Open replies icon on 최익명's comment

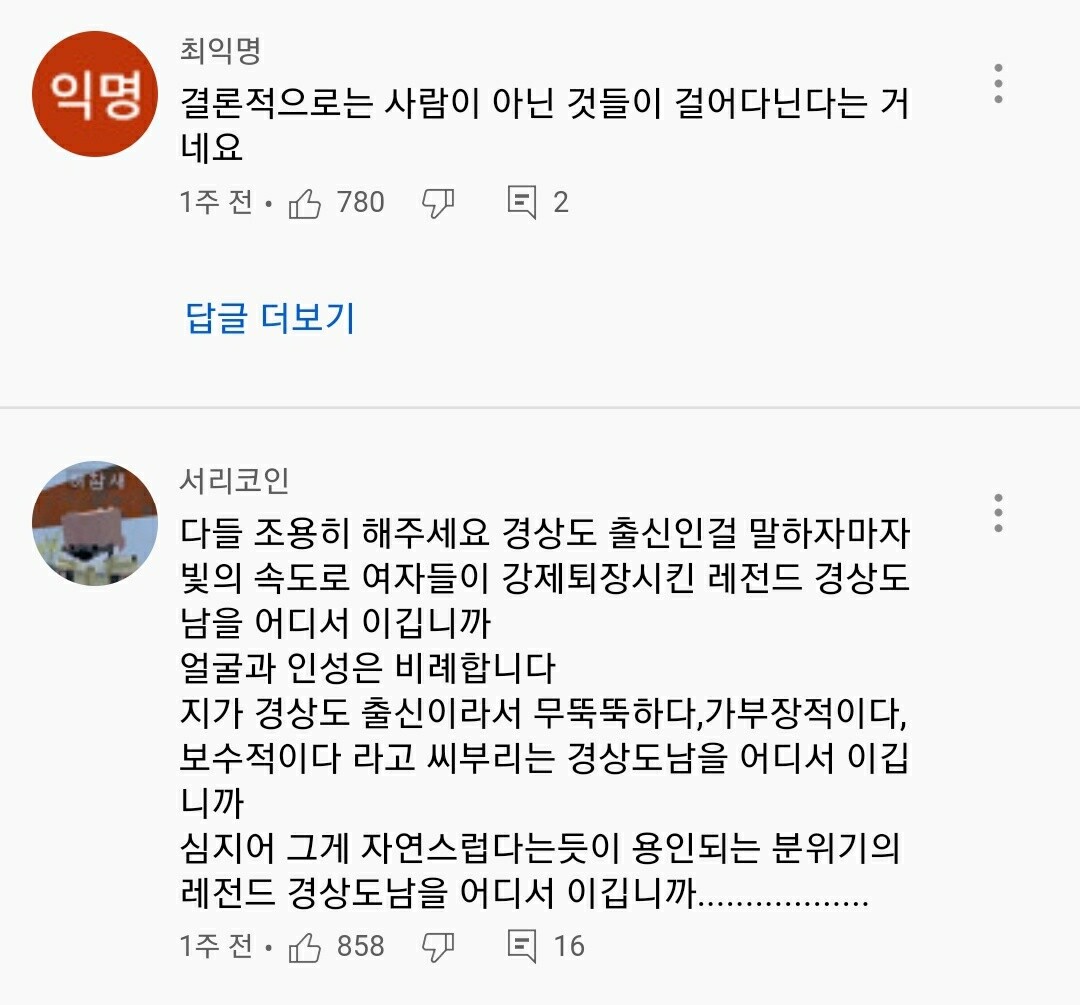tap(523, 203)
